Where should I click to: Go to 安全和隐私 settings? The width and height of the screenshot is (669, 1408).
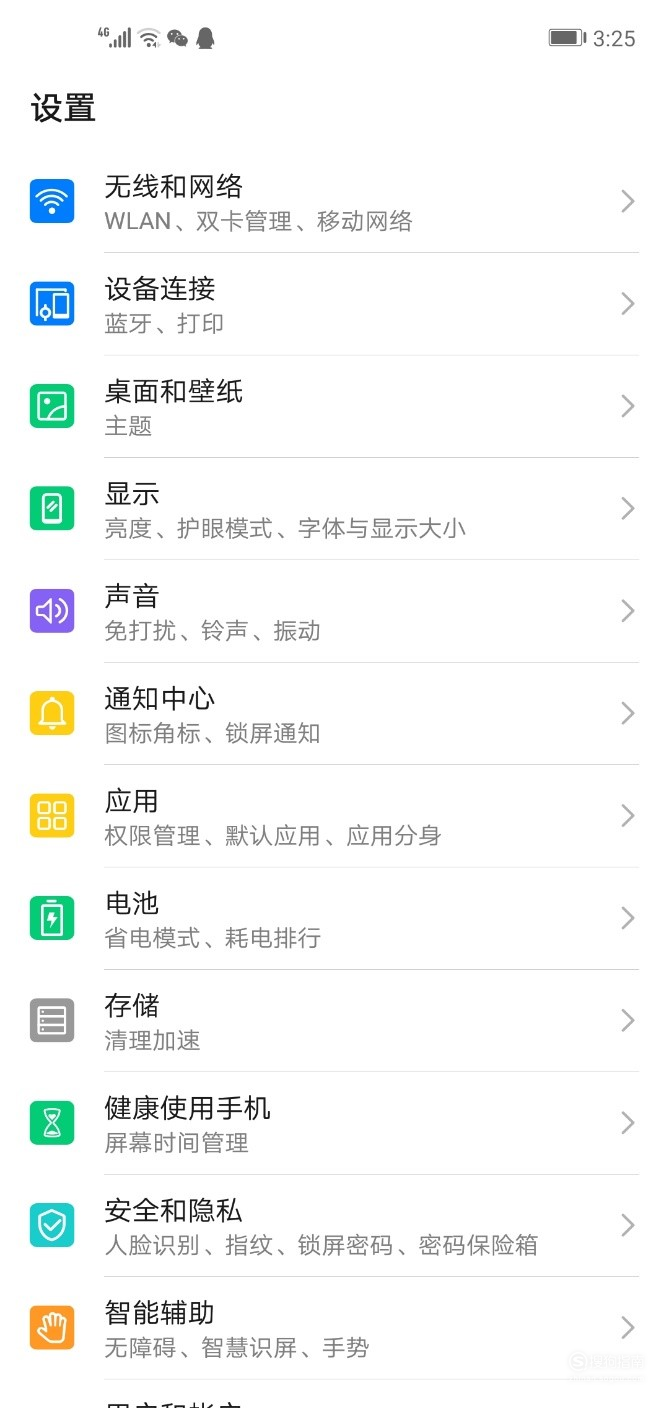334,1226
